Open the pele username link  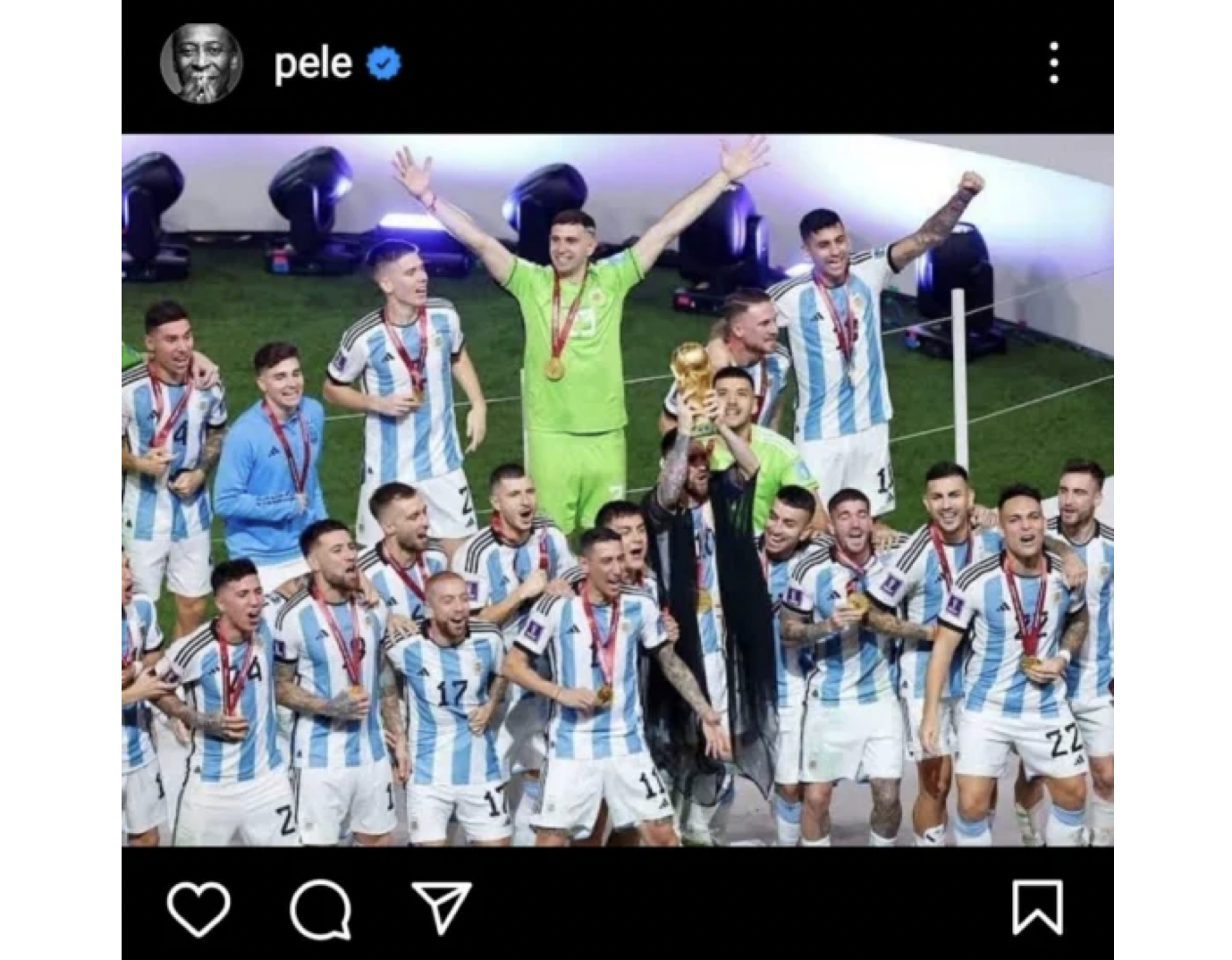(313, 63)
